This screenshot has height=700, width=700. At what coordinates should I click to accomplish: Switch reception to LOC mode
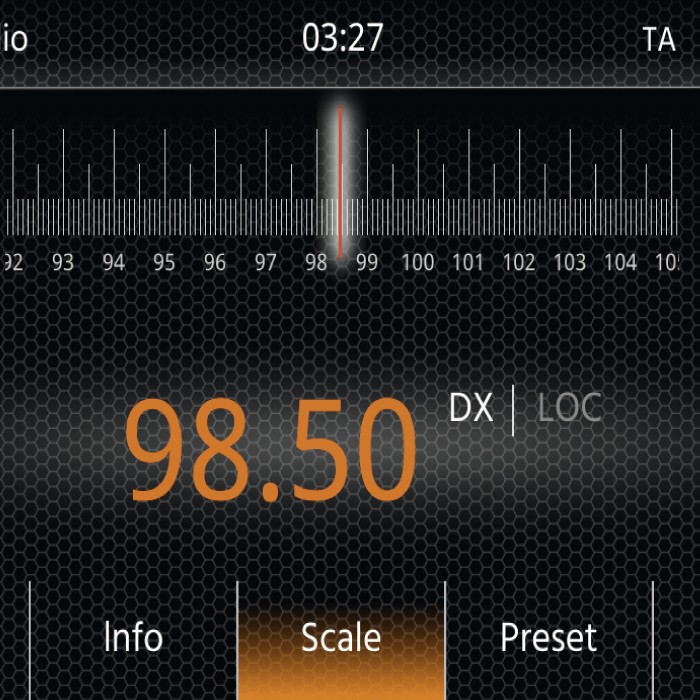point(569,408)
